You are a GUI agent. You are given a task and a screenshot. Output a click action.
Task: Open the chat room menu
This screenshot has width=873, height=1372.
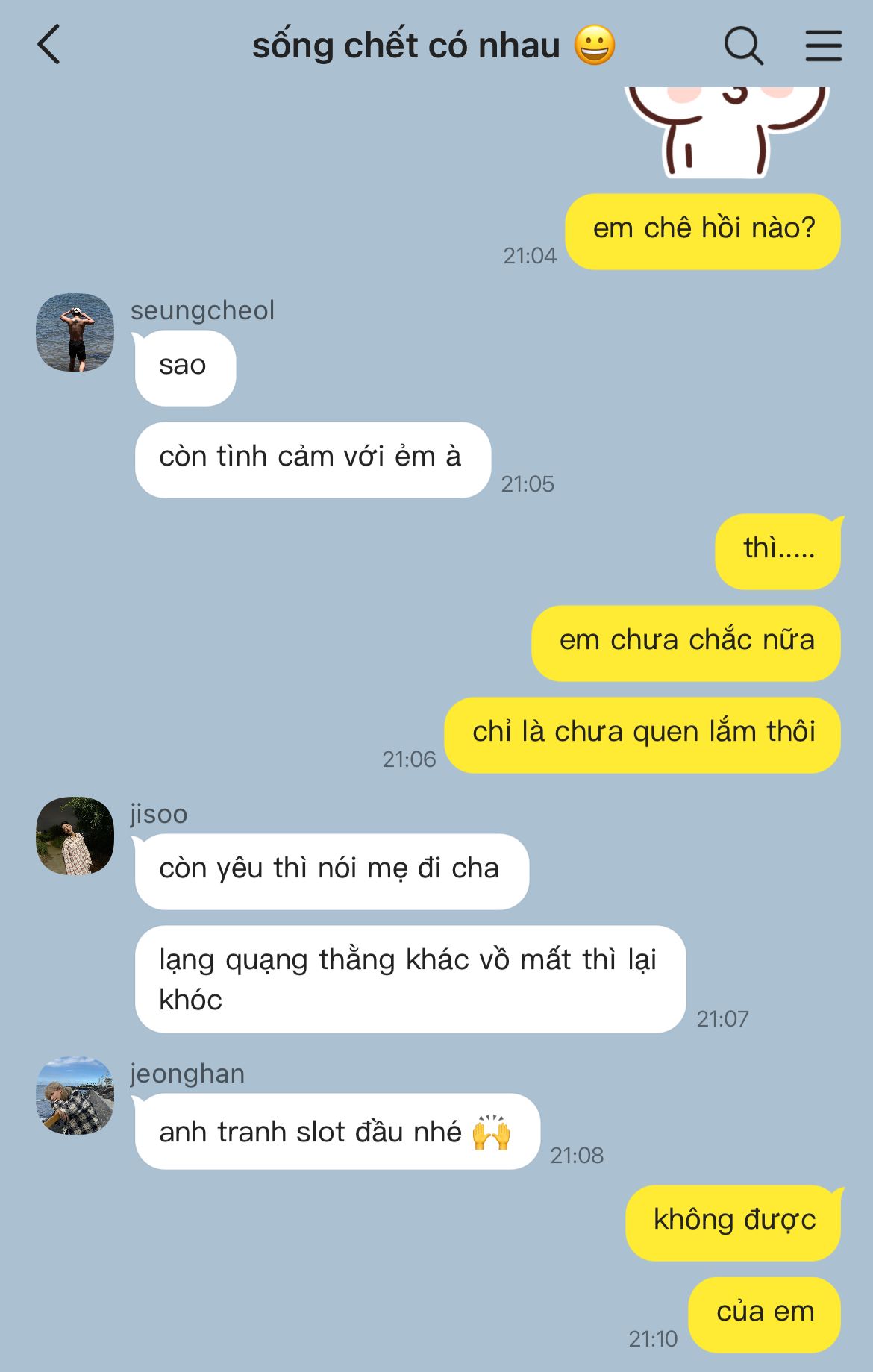tap(824, 46)
